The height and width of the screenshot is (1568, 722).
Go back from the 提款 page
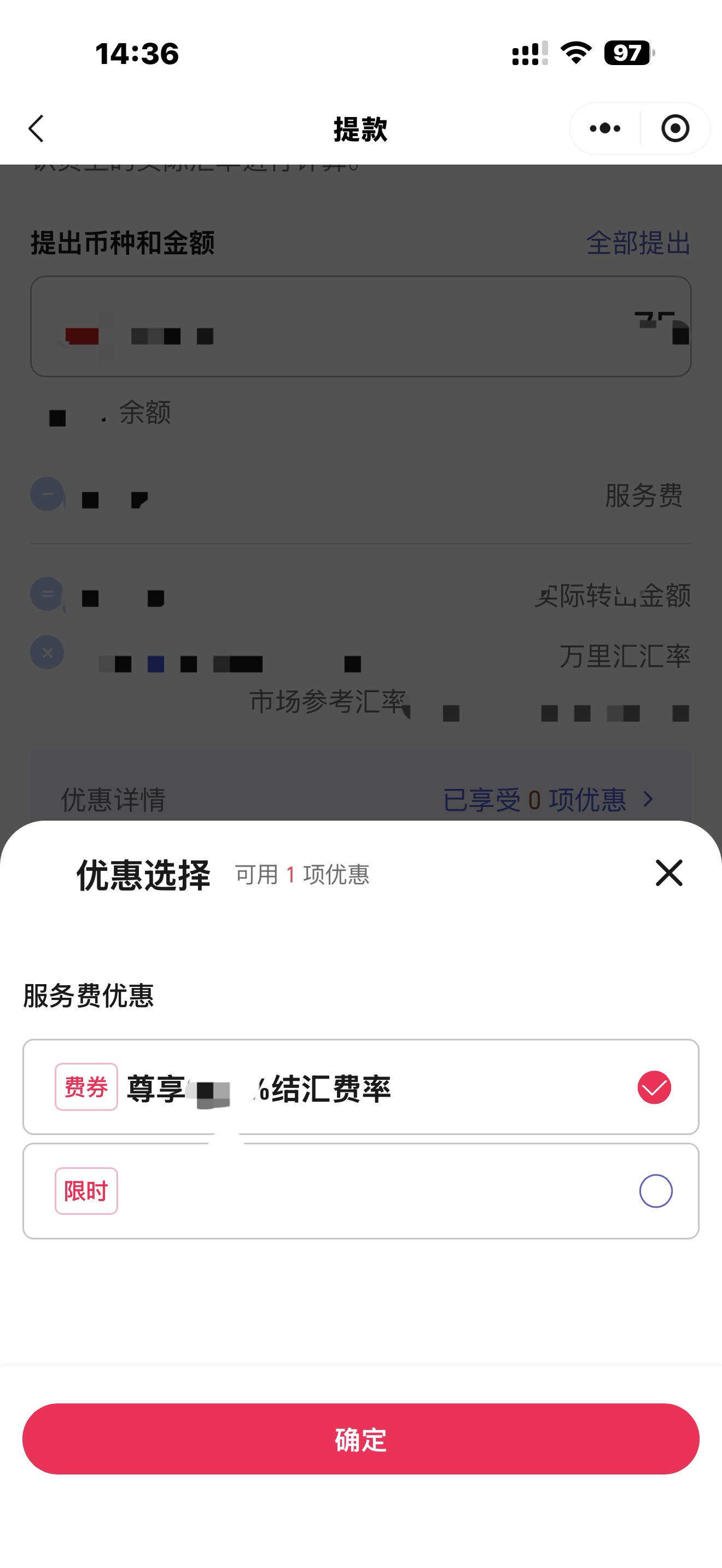[37, 129]
